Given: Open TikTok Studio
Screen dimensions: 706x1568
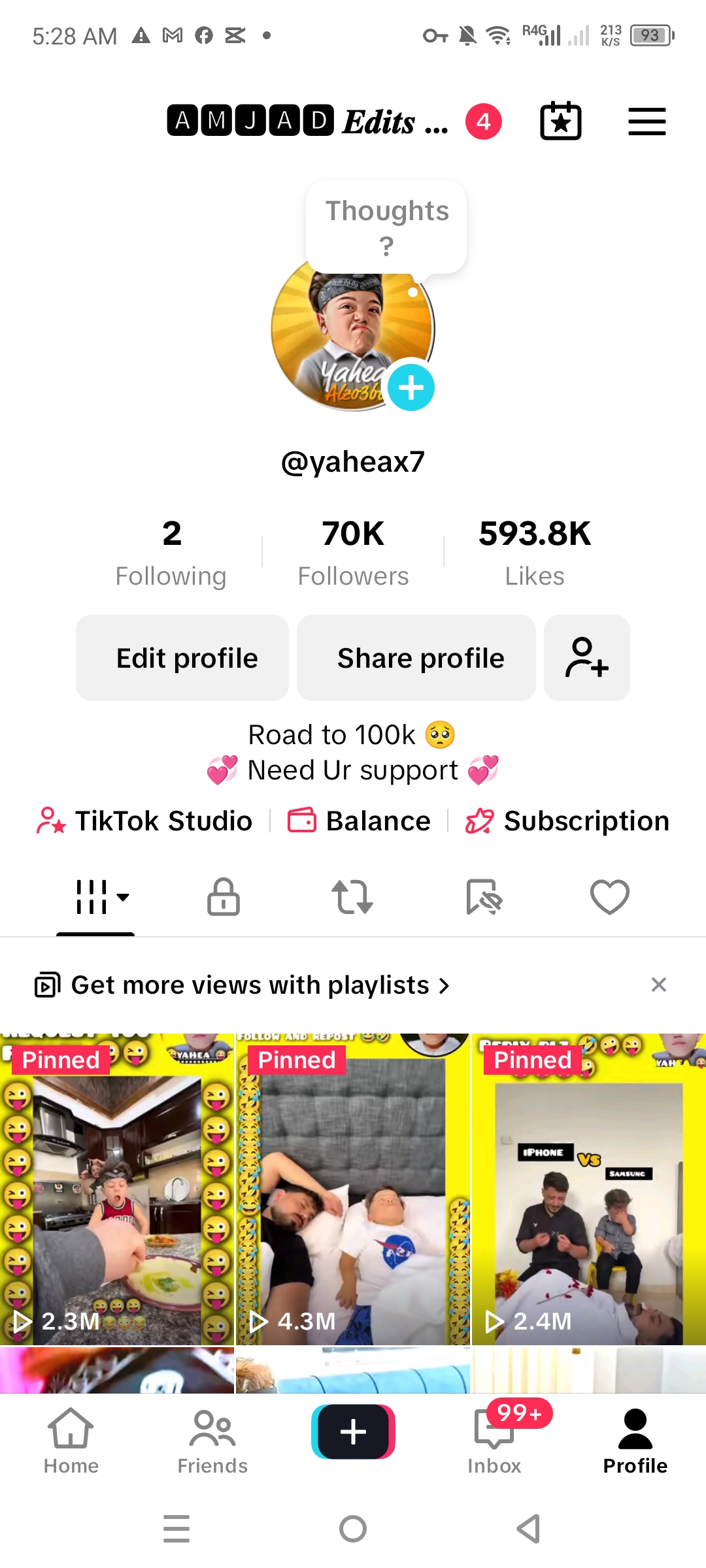Looking at the screenshot, I should [145, 821].
